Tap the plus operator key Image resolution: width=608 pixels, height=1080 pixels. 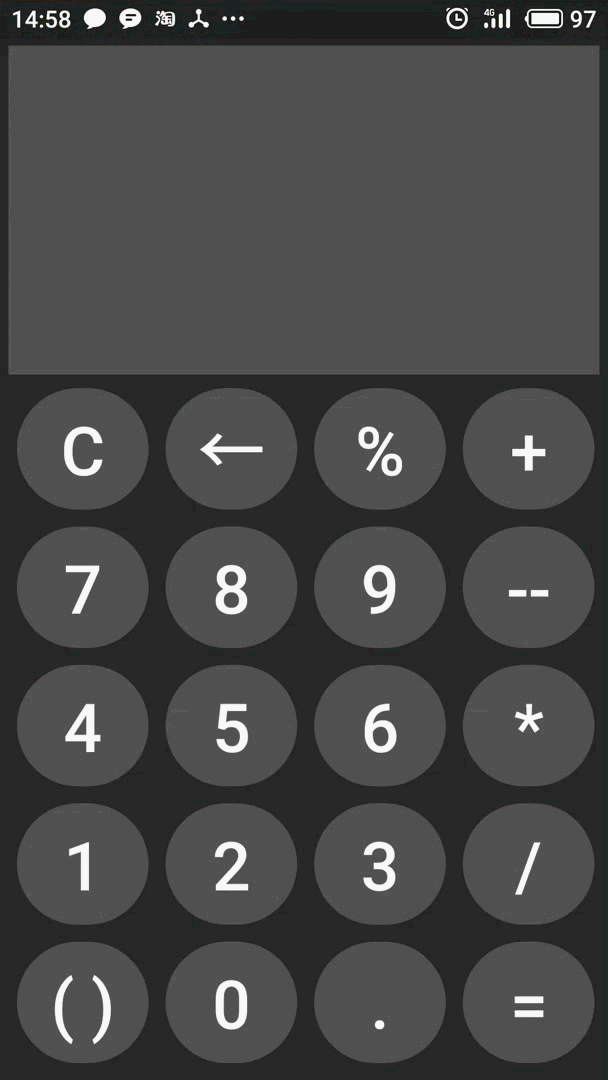point(528,450)
